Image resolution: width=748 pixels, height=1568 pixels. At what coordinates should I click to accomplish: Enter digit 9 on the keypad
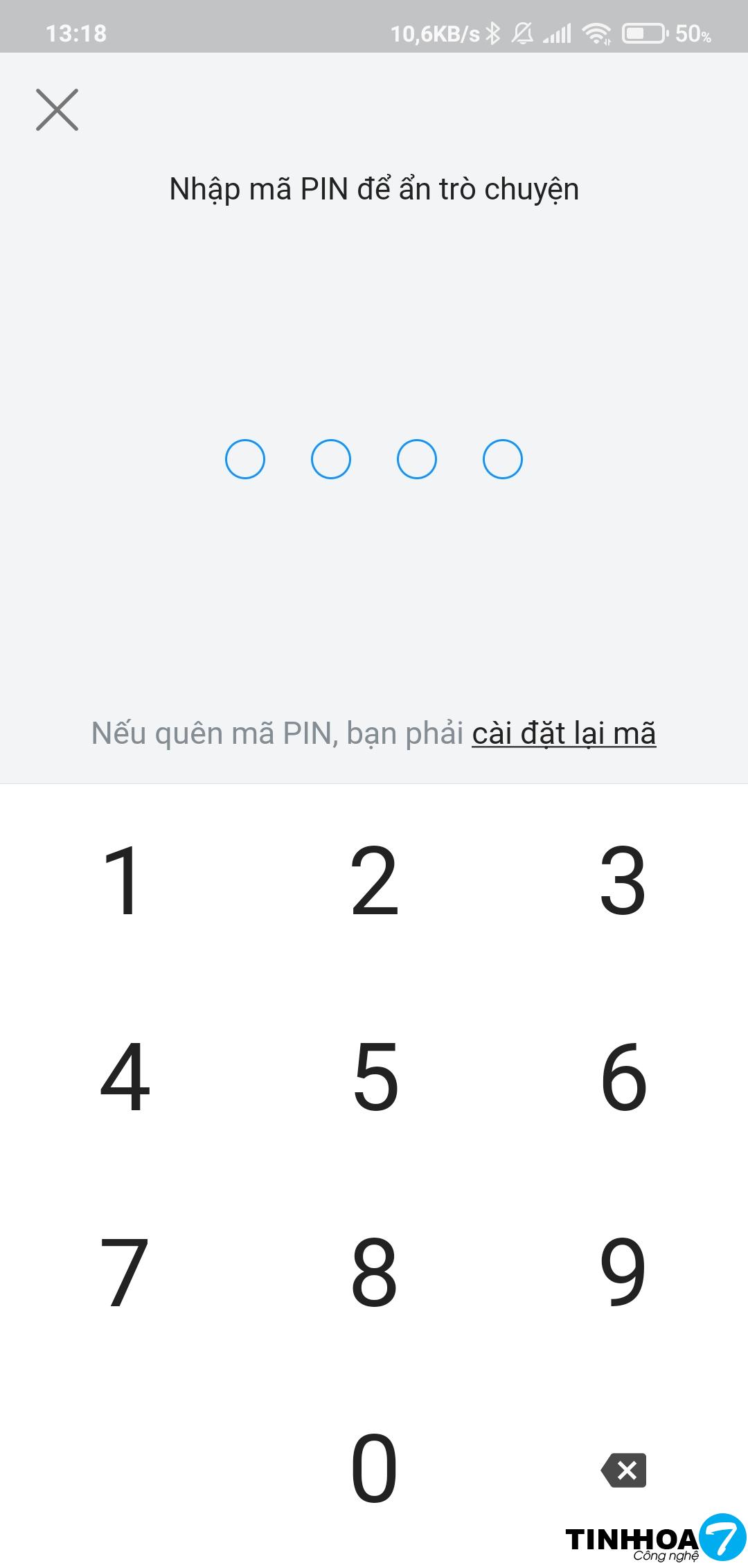pos(623,1272)
